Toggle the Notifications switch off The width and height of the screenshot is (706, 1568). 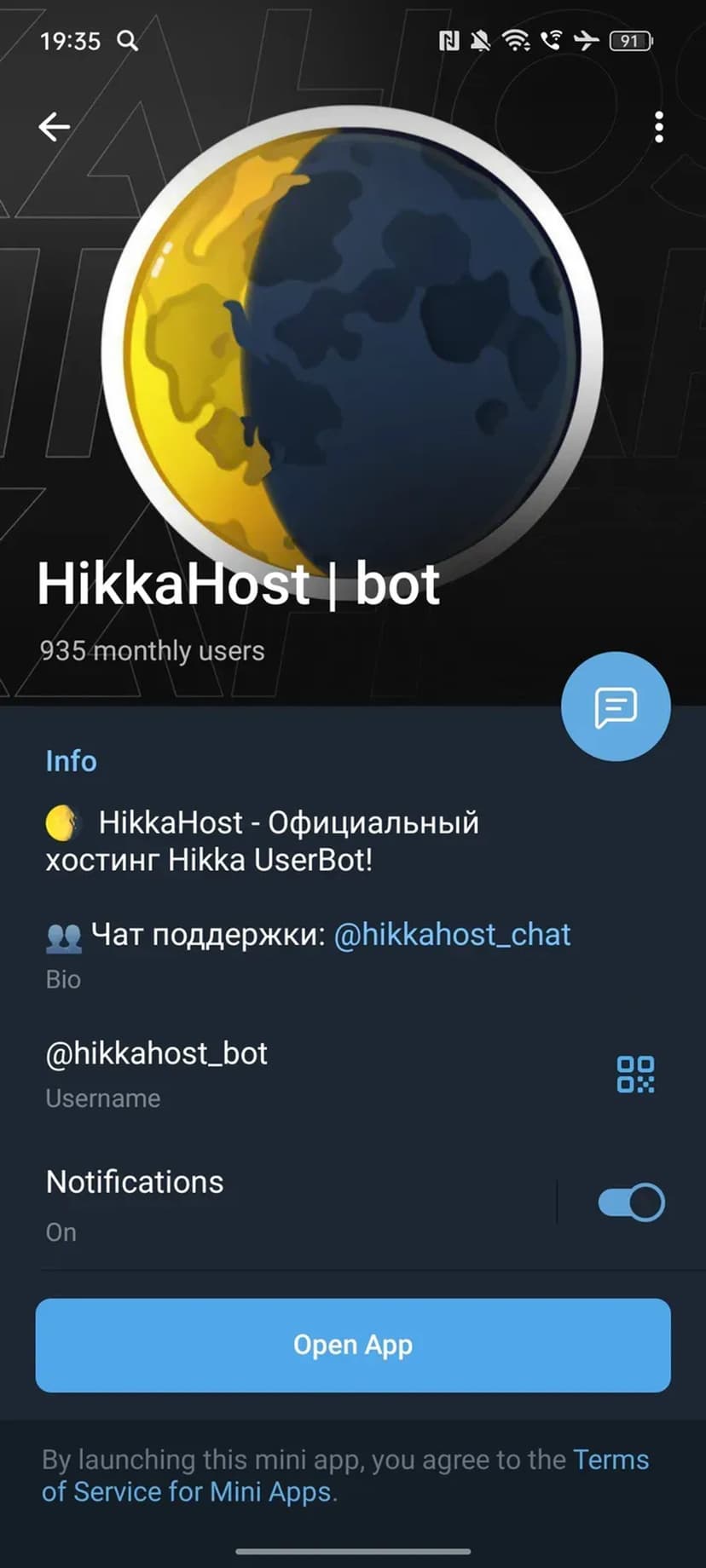tap(631, 1202)
